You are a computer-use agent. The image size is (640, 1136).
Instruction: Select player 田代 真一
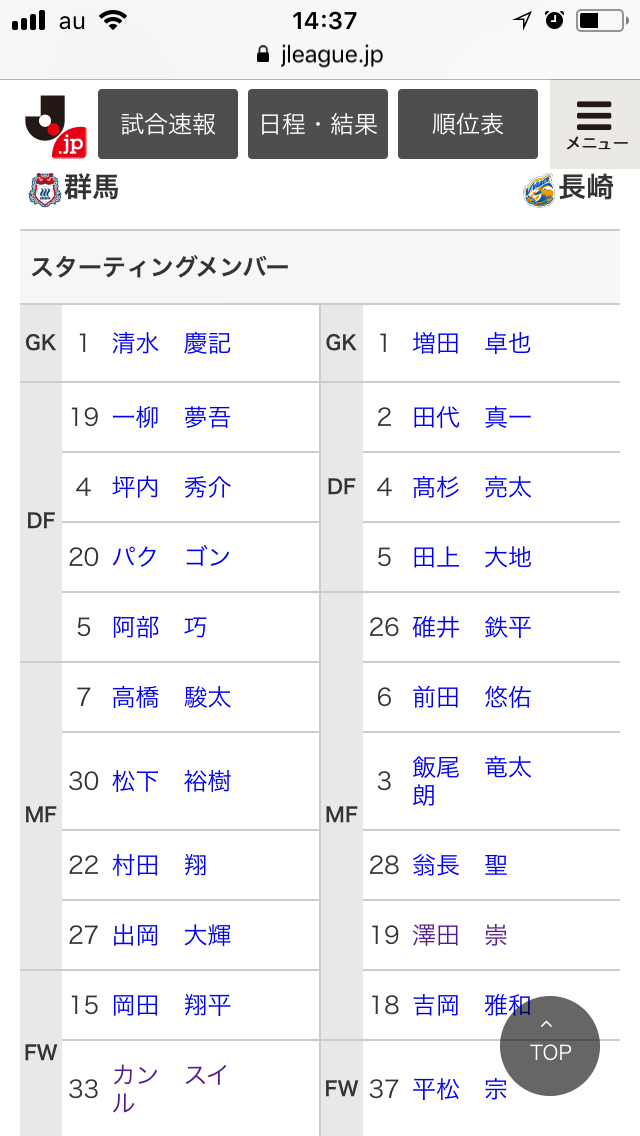click(471, 417)
